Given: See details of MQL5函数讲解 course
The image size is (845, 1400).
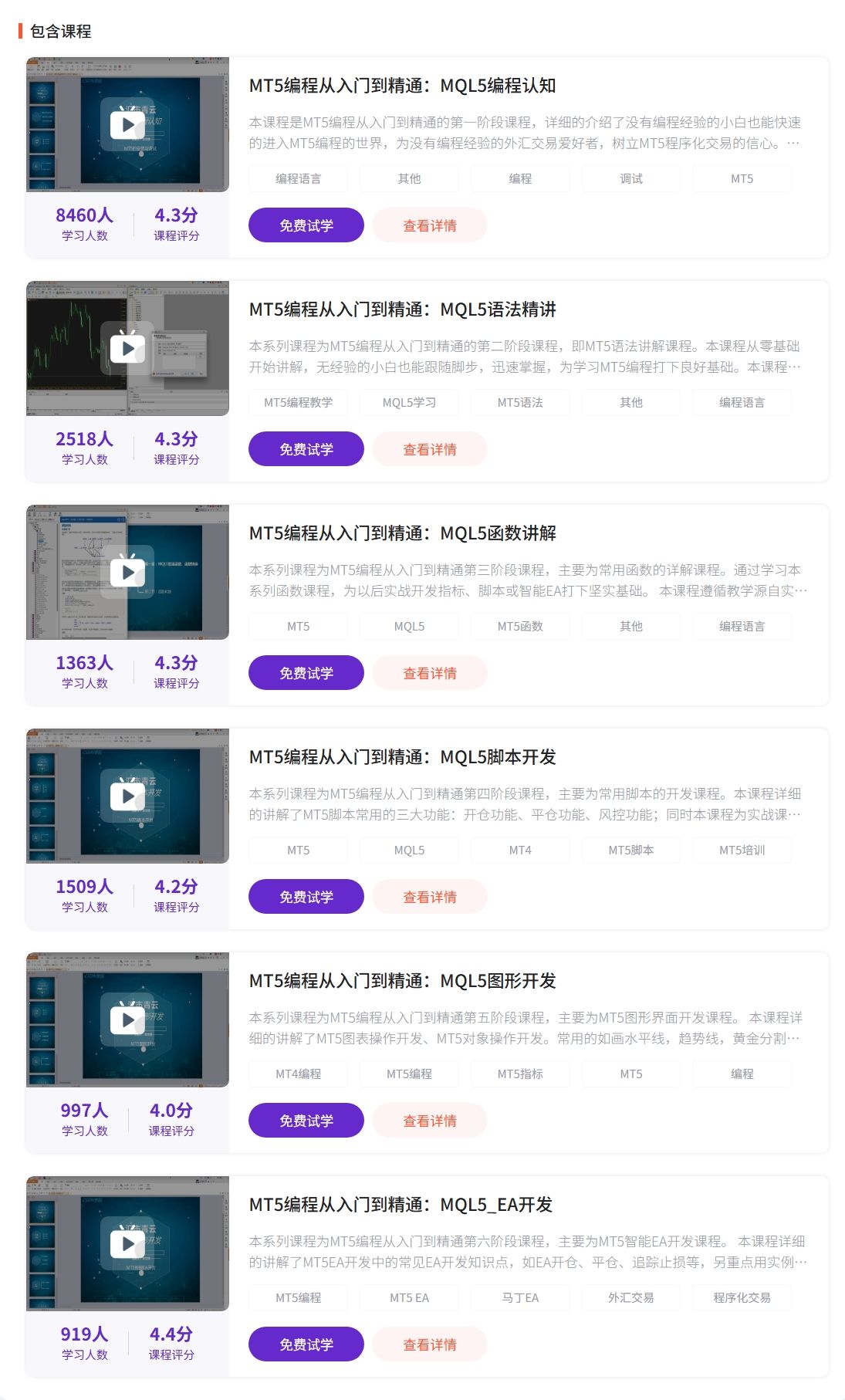Looking at the screenshot, I should [430, 673].
